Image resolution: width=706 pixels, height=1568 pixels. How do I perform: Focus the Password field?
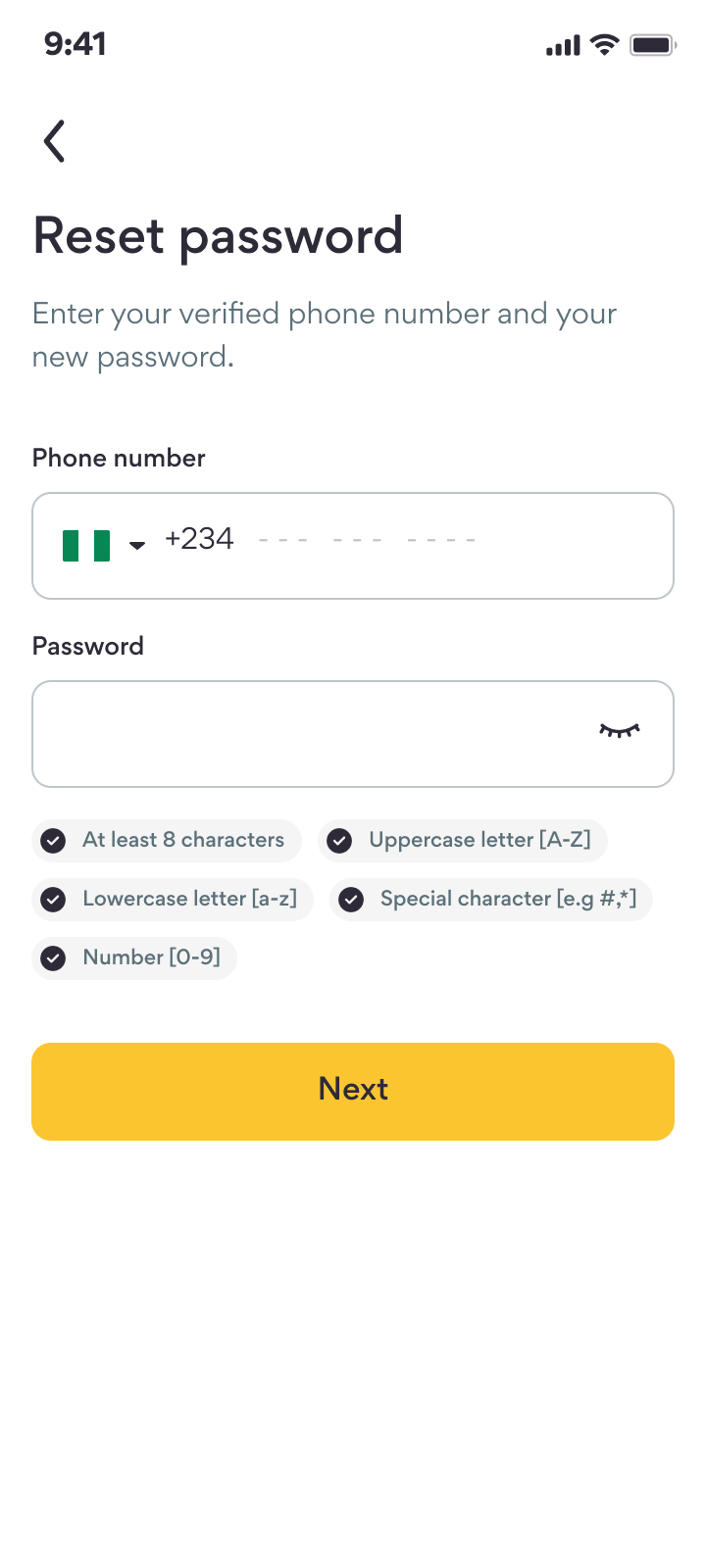[304, 734]
